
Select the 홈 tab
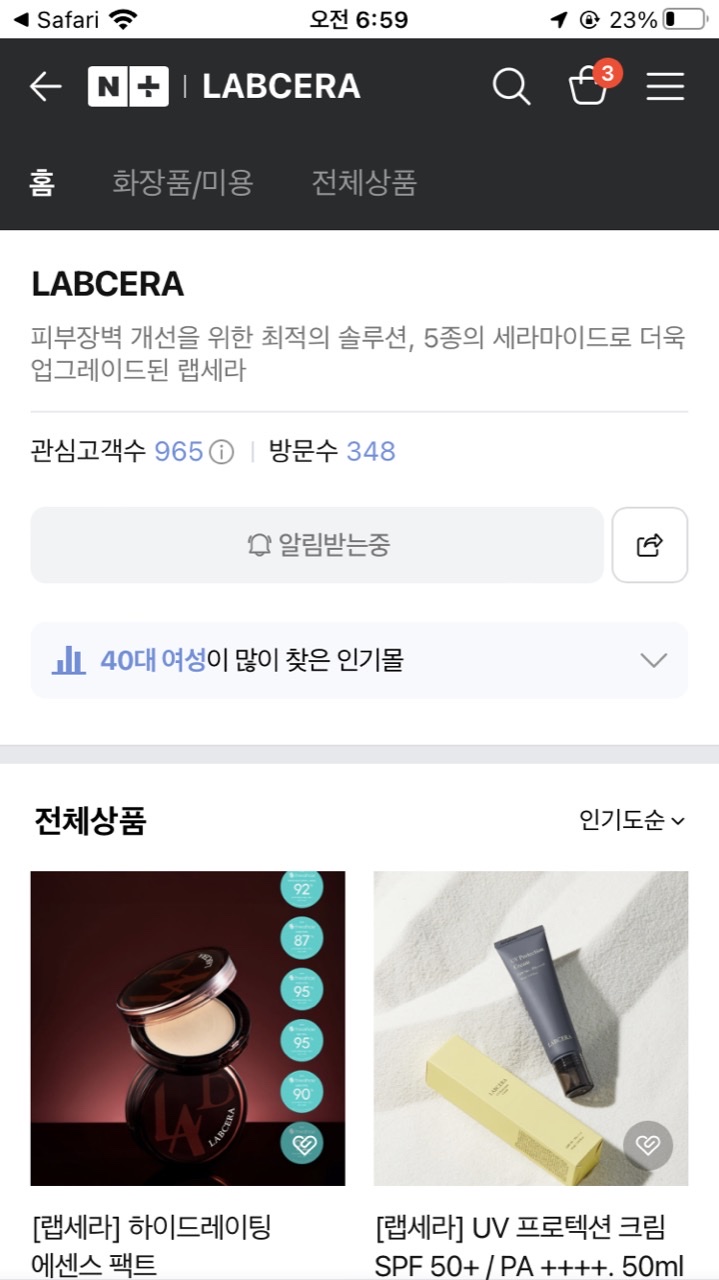point(42,182)
